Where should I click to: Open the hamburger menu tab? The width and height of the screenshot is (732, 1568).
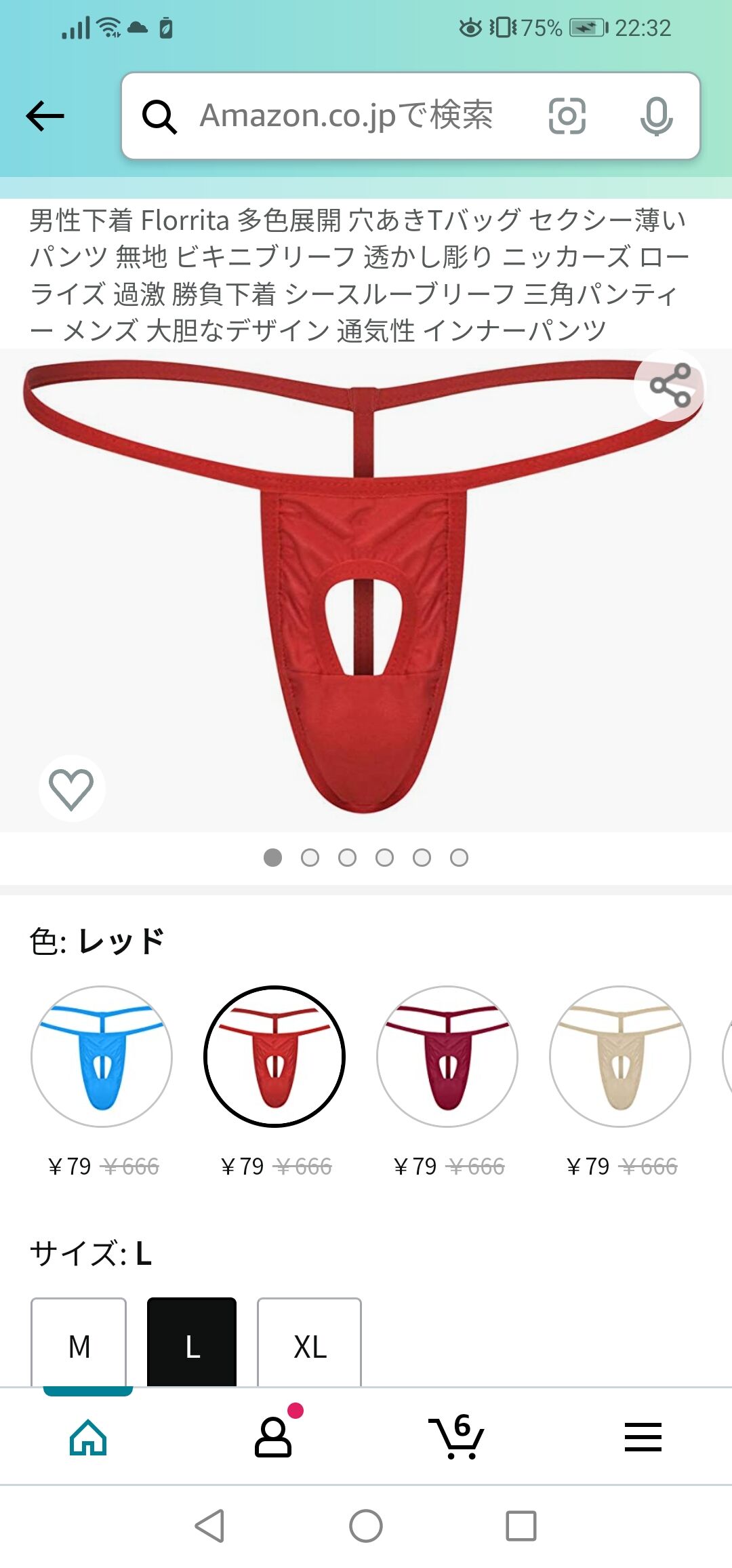click(x=643, y=1436)
